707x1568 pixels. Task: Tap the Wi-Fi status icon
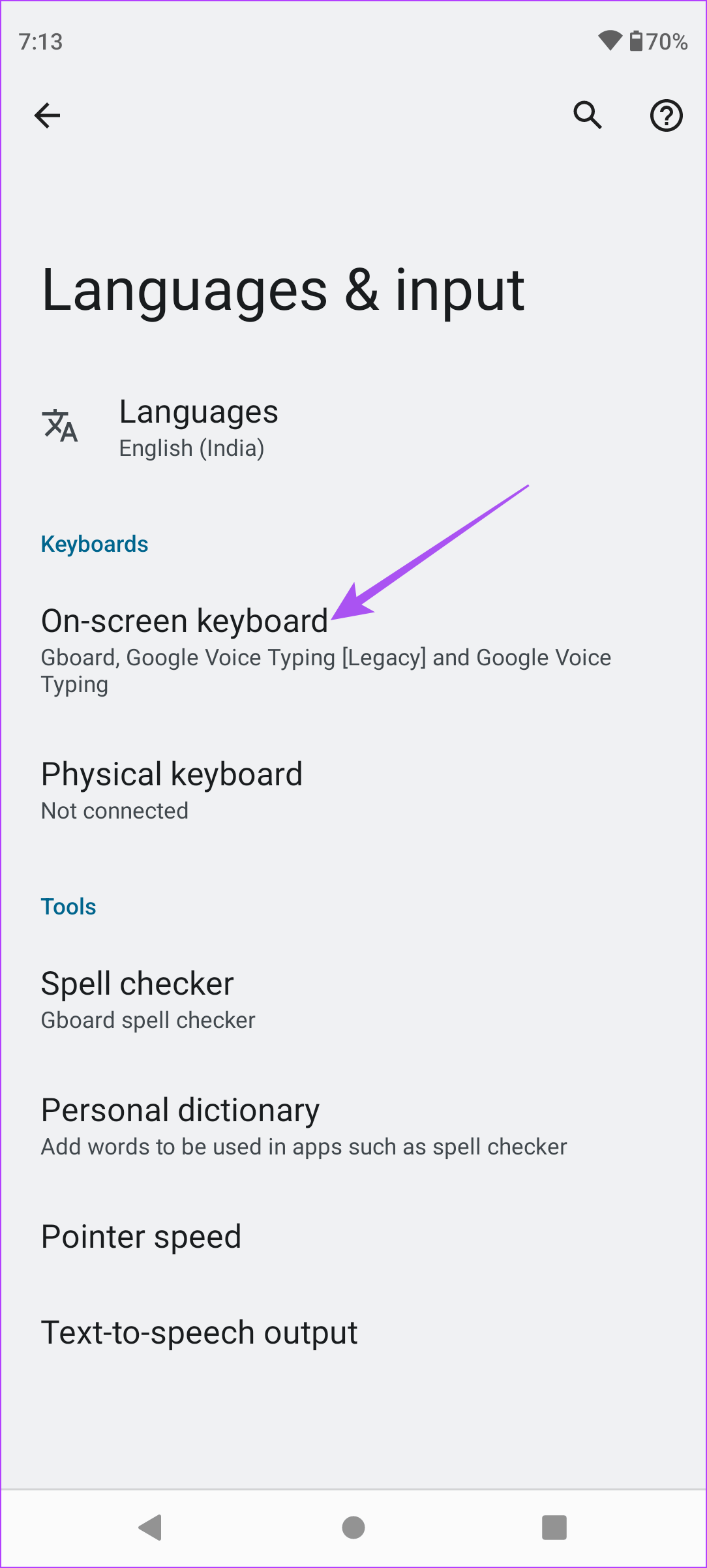pyautogui.click(x=609, y=40)
